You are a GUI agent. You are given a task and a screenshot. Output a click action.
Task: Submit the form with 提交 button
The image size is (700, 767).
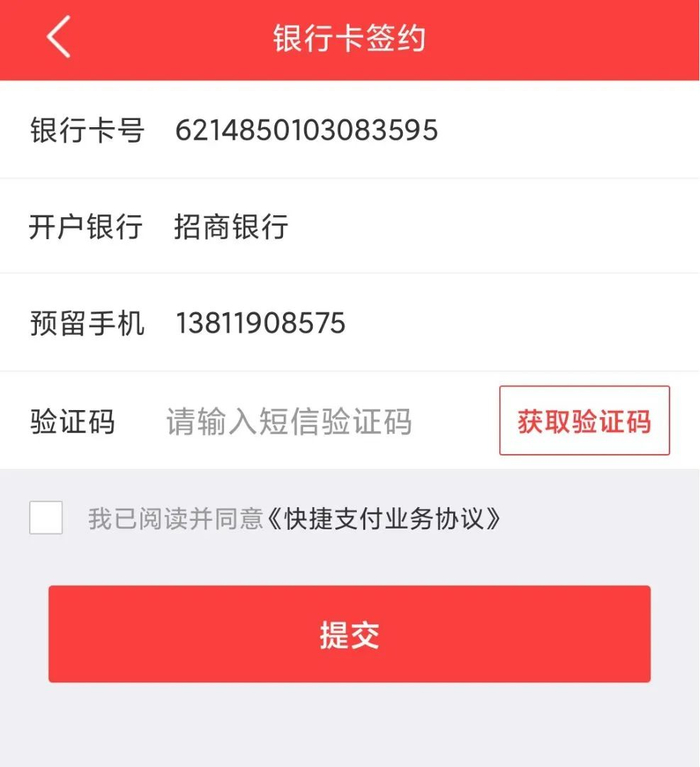click(x=349, y=634)
